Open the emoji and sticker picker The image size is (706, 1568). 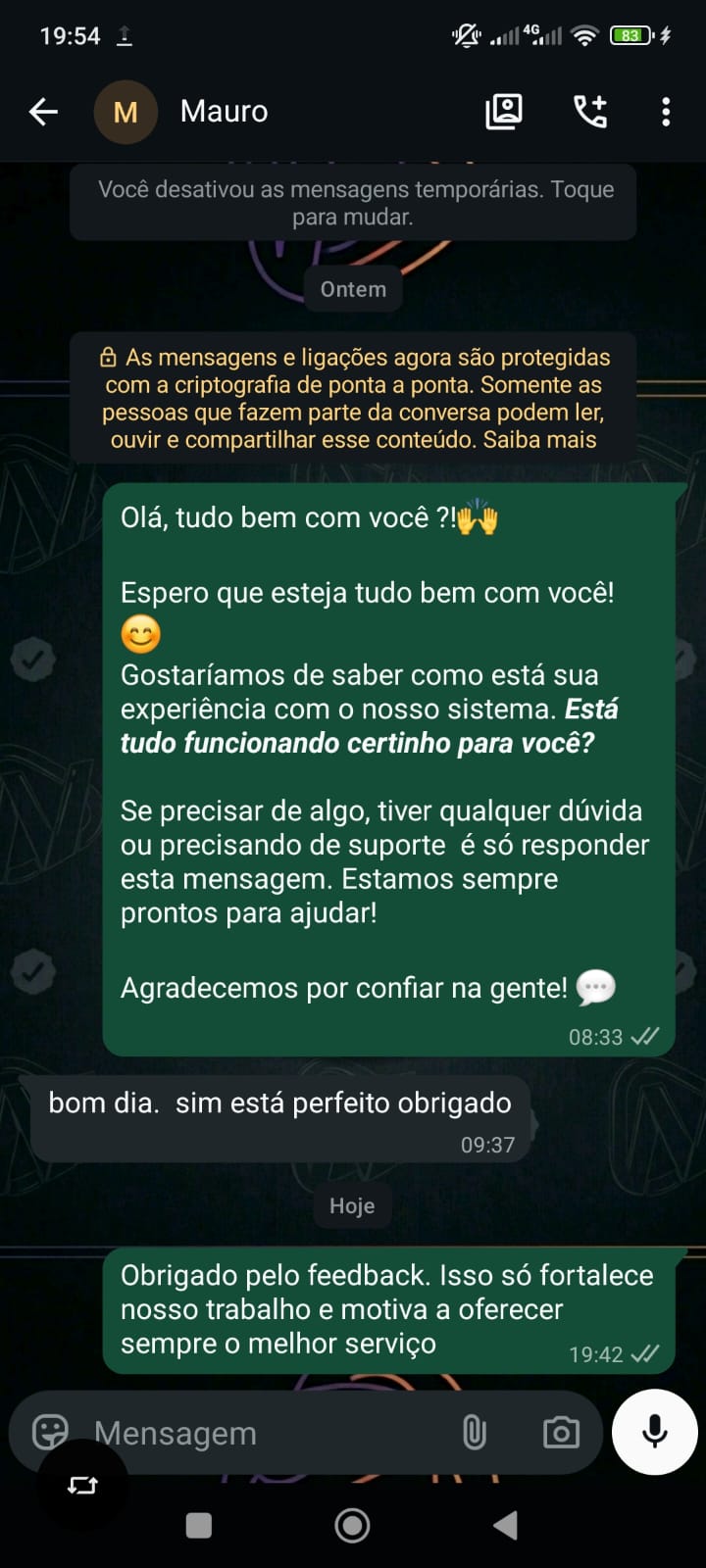coord(50,1432)
